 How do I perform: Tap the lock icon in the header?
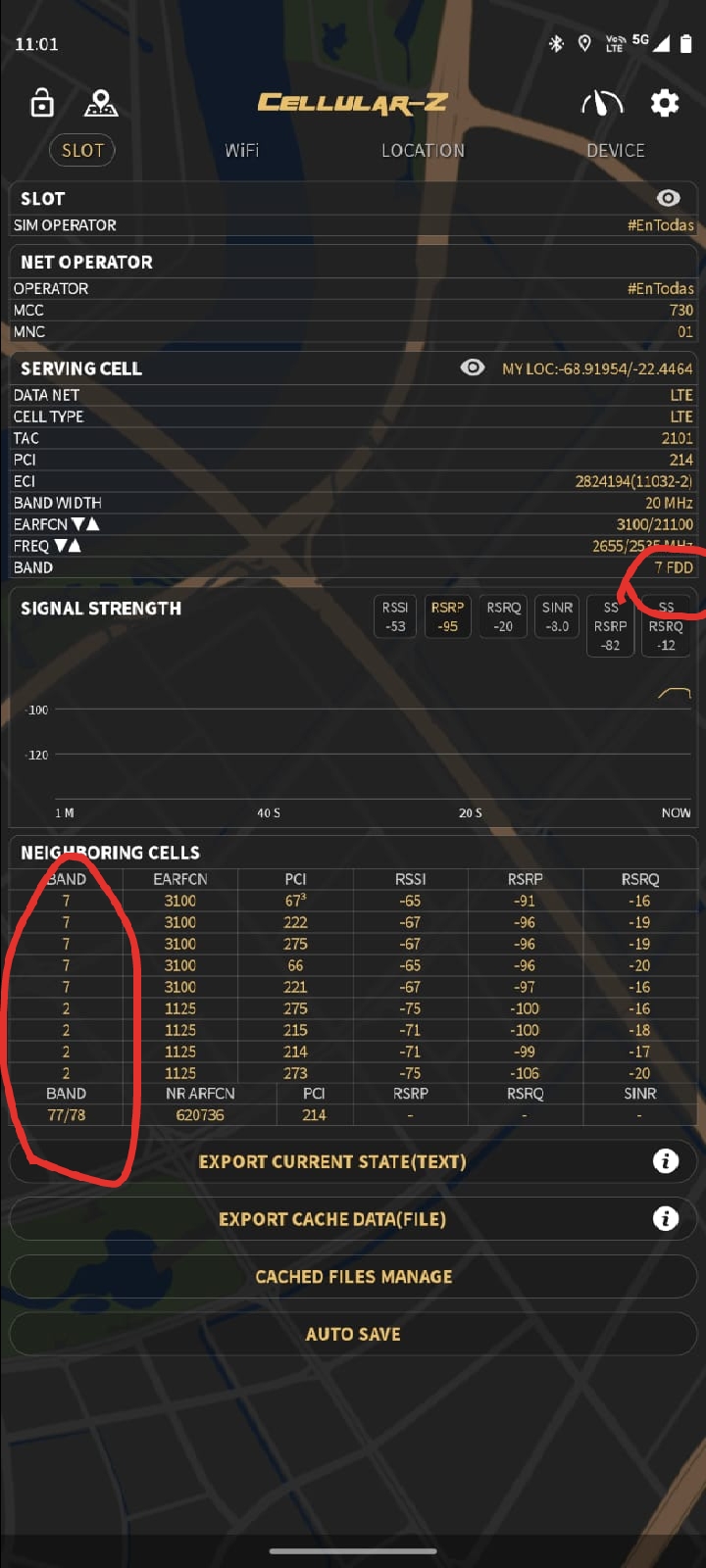pyautogui.click(x=42, y=102)
